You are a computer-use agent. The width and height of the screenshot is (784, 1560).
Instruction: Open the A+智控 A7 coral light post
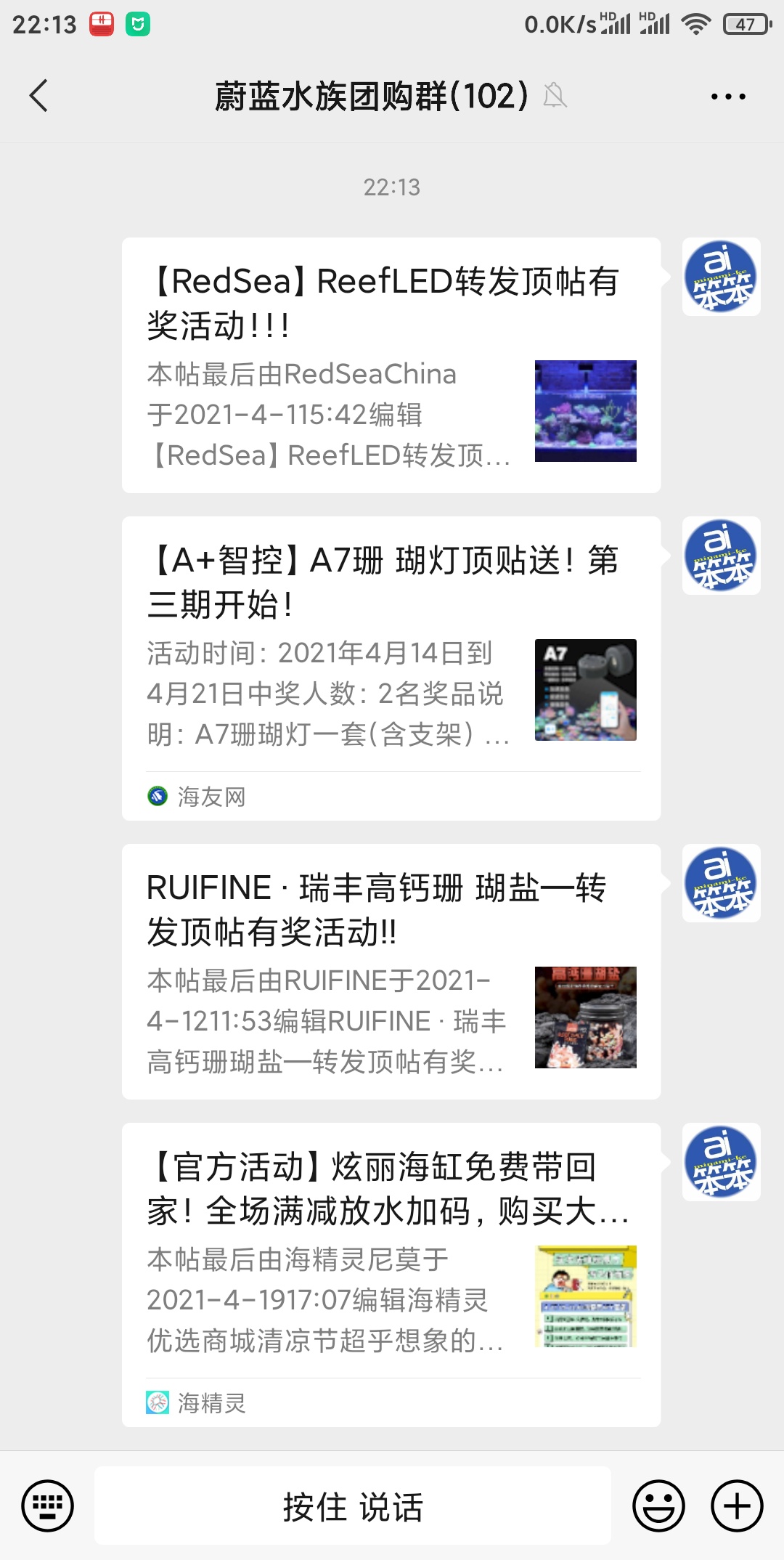point(391,668)
